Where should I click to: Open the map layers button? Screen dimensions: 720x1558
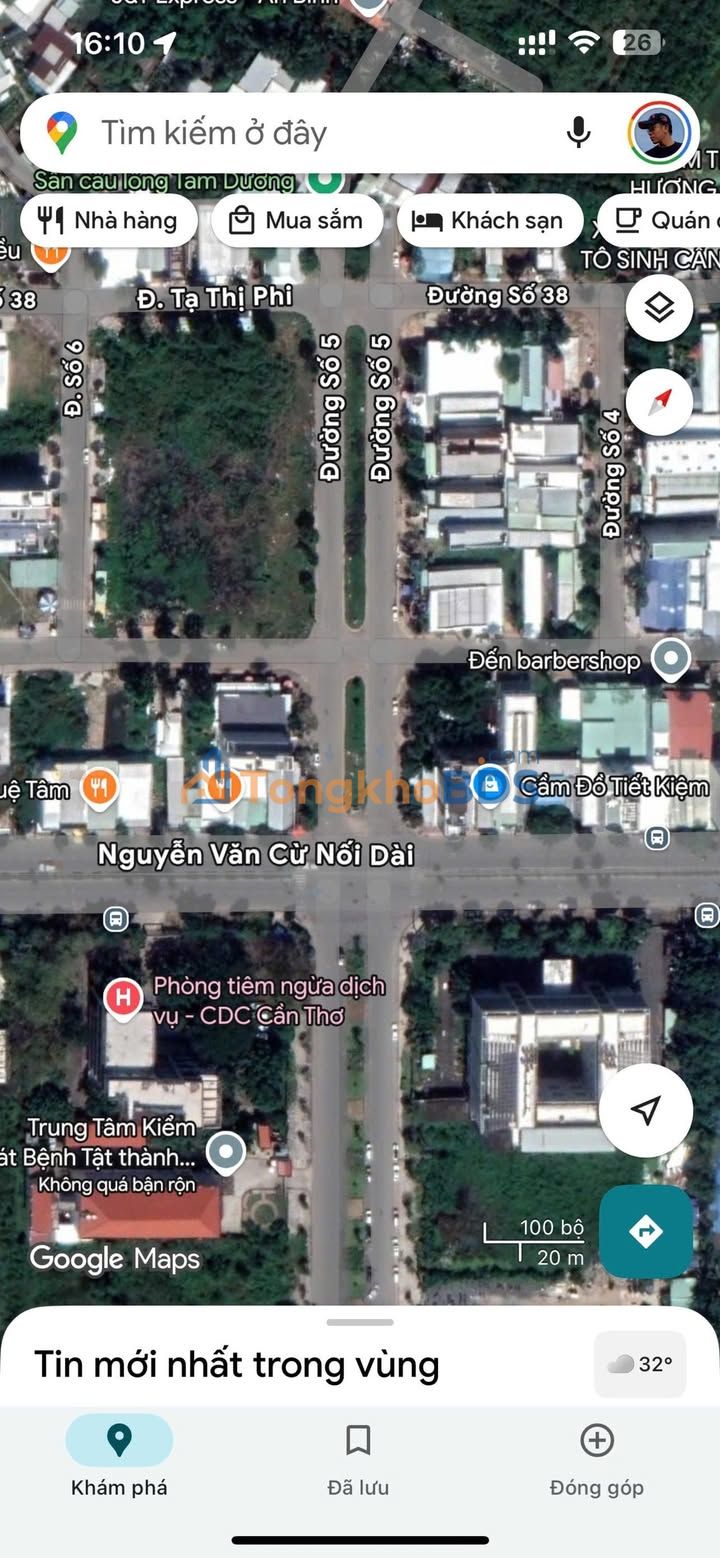tap(660, 308)
